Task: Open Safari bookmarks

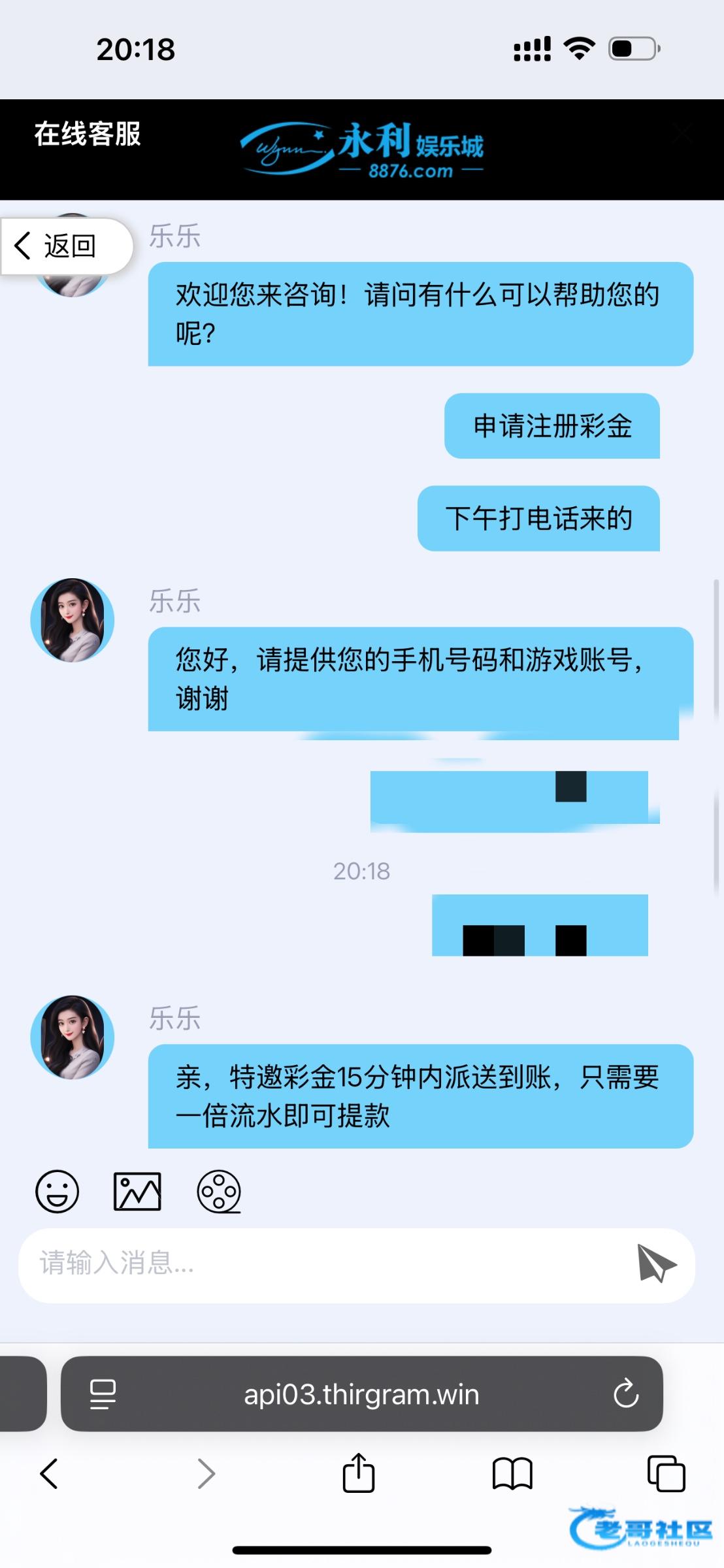Action: (x=512, y=1474)
